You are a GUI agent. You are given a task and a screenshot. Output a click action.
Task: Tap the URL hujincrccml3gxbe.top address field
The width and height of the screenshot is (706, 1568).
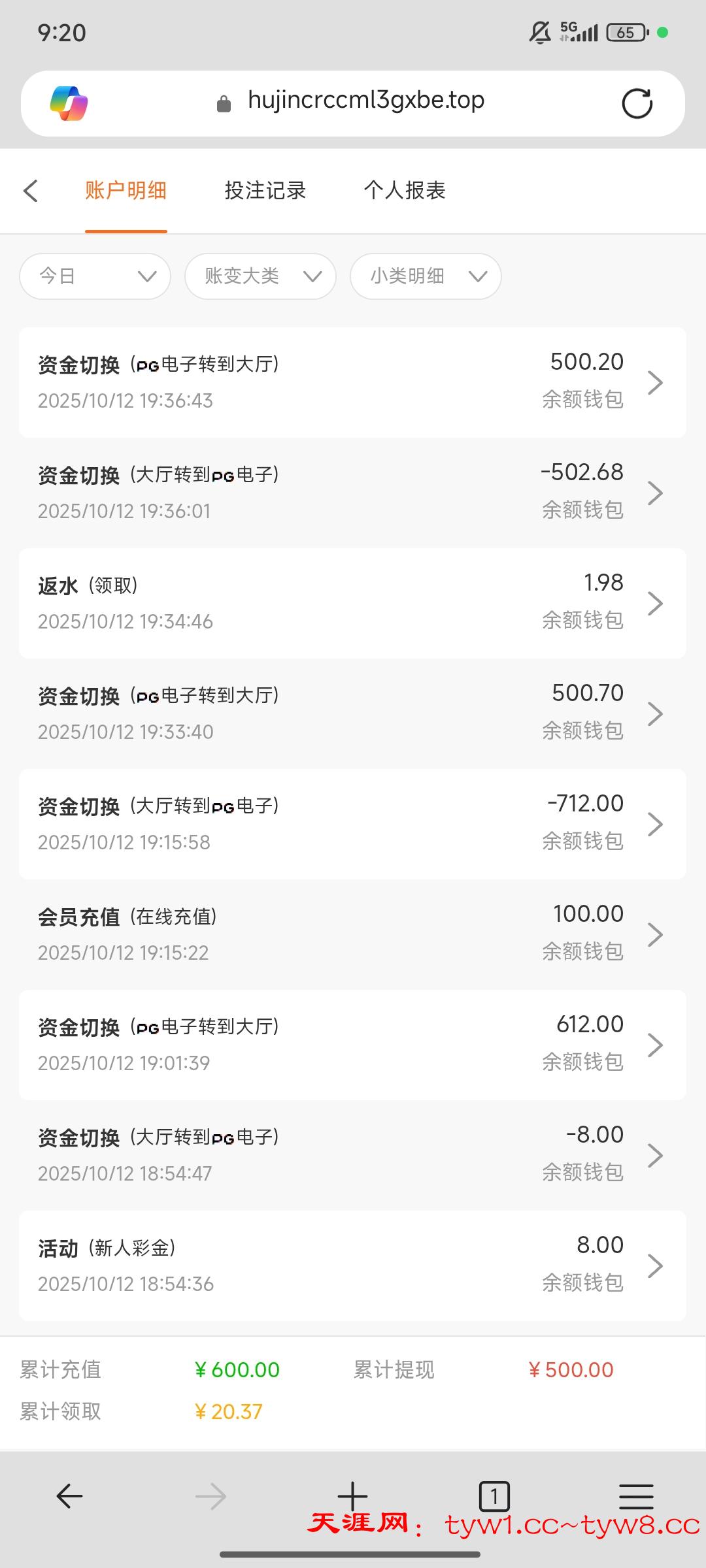[x=365, y=101]
